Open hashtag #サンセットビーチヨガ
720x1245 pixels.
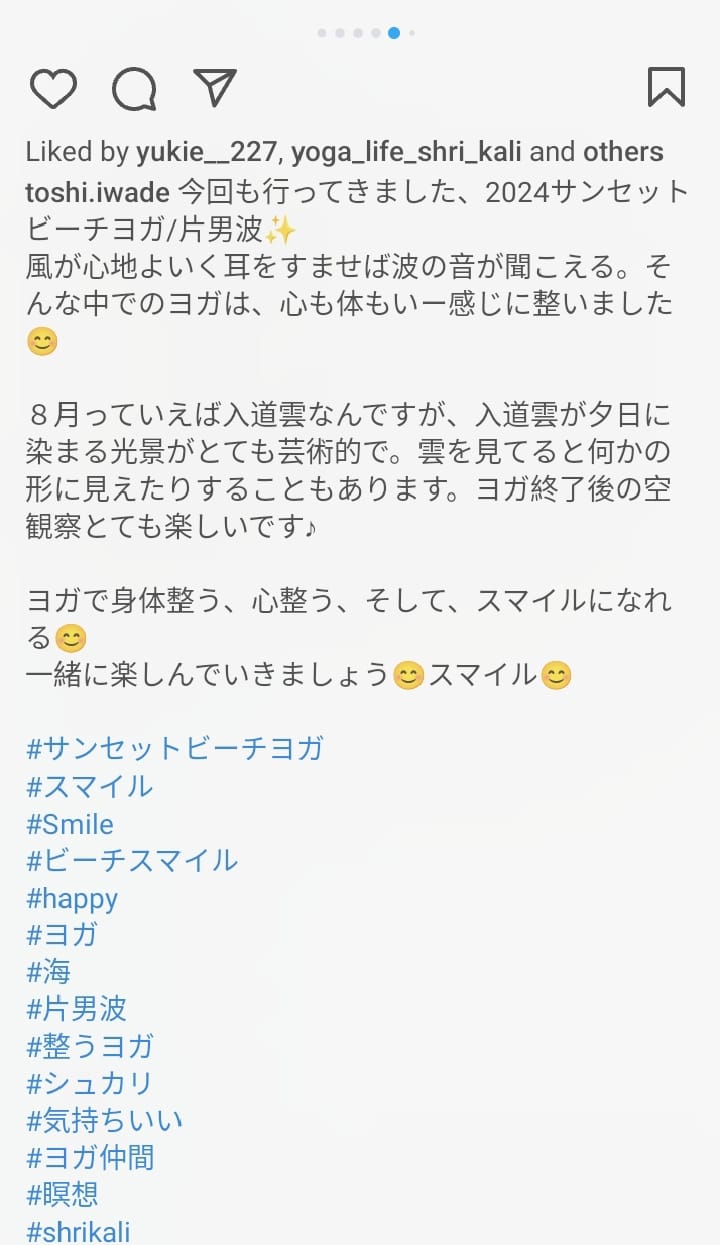[175, 748]
